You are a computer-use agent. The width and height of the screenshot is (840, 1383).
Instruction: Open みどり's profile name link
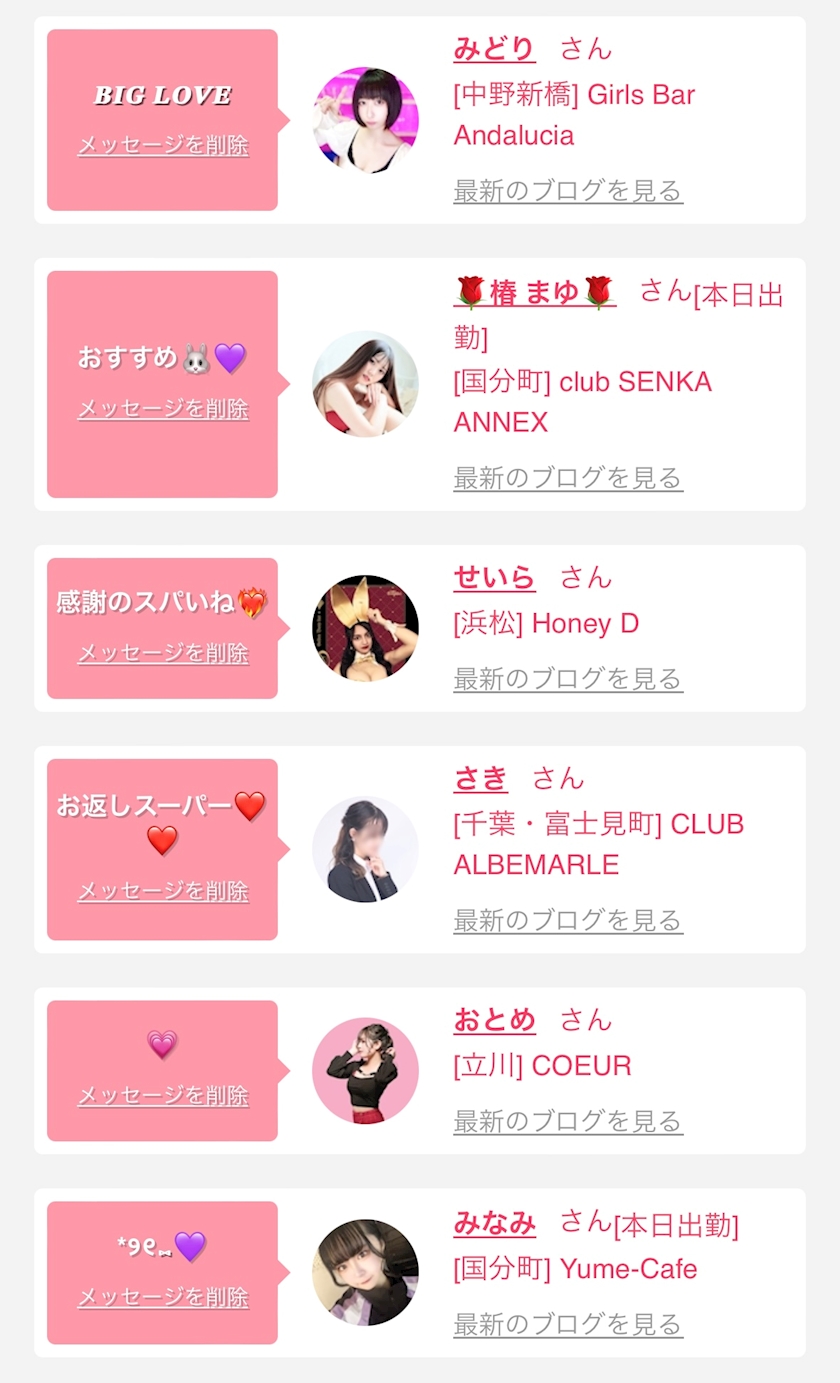pyautogui.click(x=494, y=48)
